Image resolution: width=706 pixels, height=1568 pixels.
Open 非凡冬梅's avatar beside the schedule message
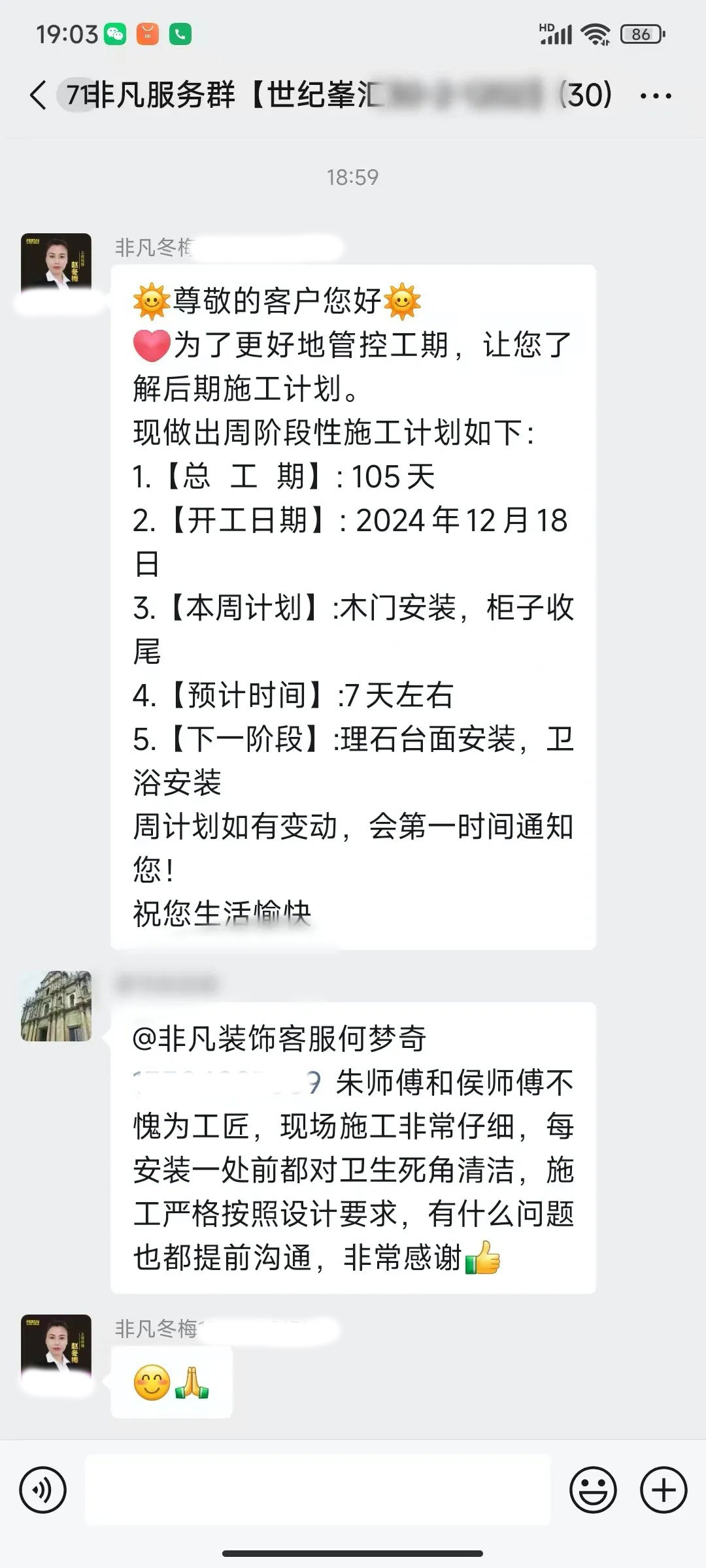[x=56, y=268]
